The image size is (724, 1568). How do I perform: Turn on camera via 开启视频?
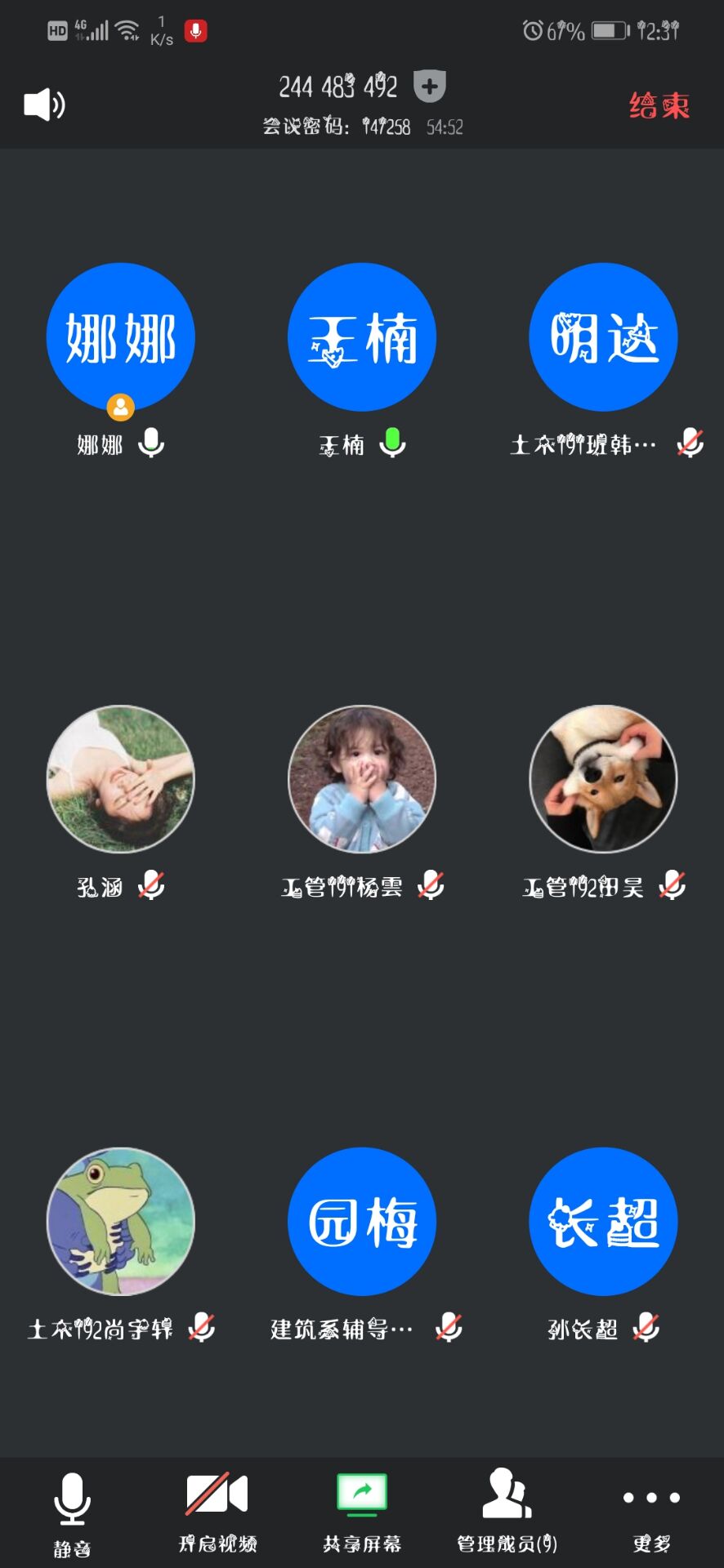click(217, 1512)
